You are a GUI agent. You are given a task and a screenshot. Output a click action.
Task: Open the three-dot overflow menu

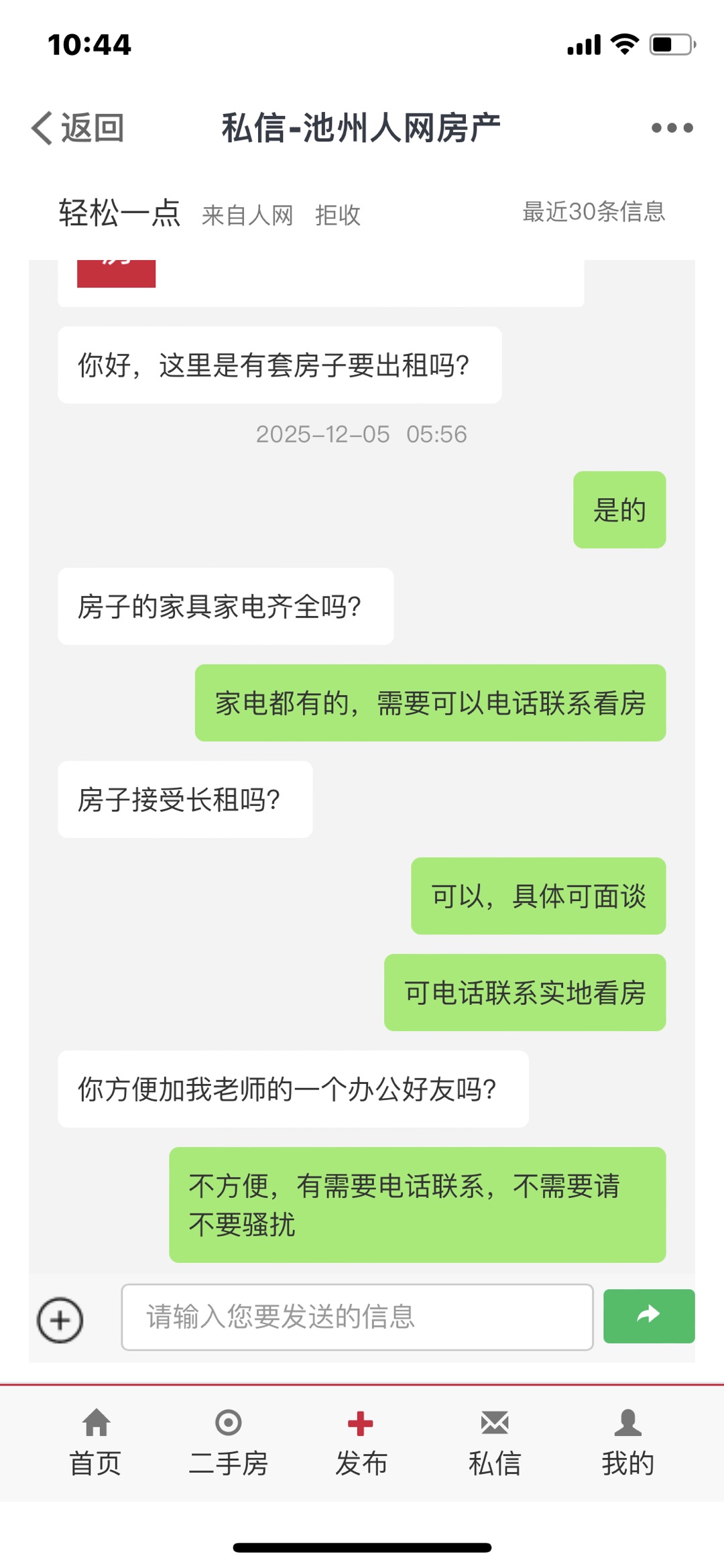point(672,127)
